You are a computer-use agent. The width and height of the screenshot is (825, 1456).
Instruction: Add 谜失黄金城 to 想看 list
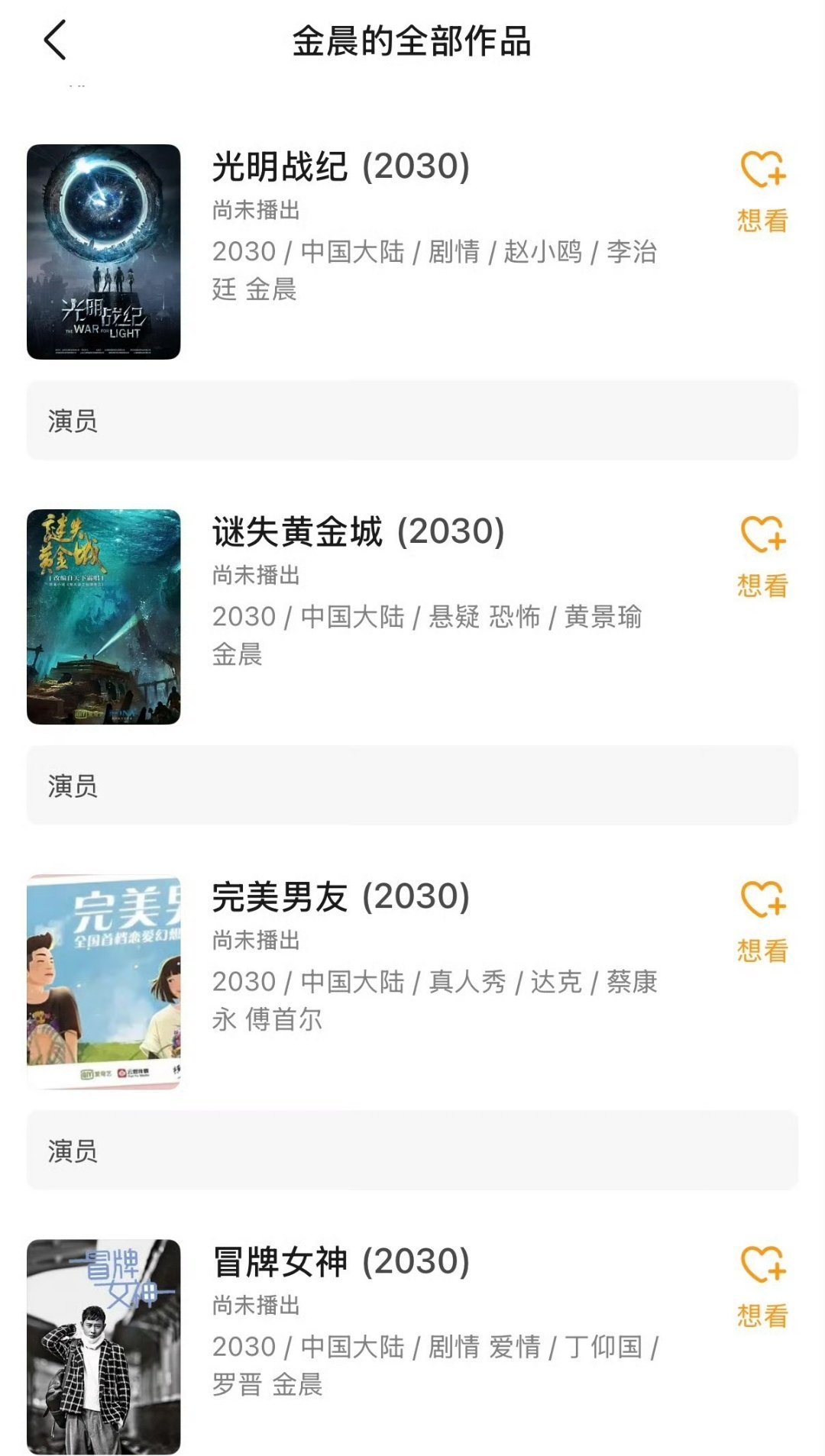[762, 554]
